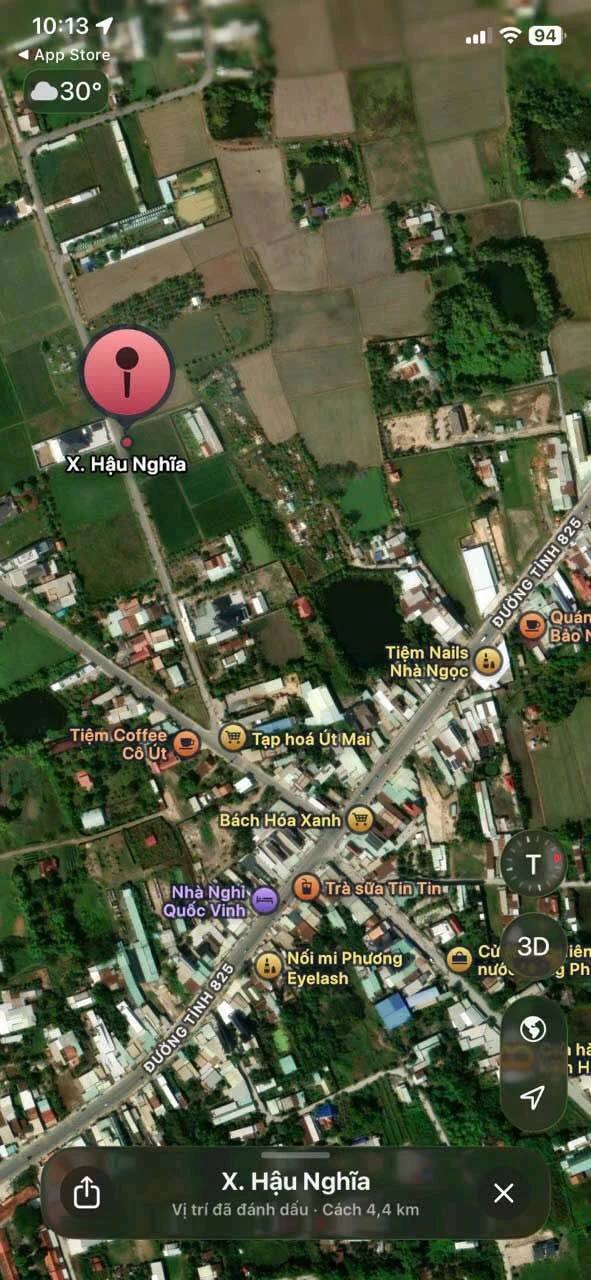
Task: Select Tiệm Nails Nhà Ngọc marker
Action: pyautogui.click(x=488, y=660)
